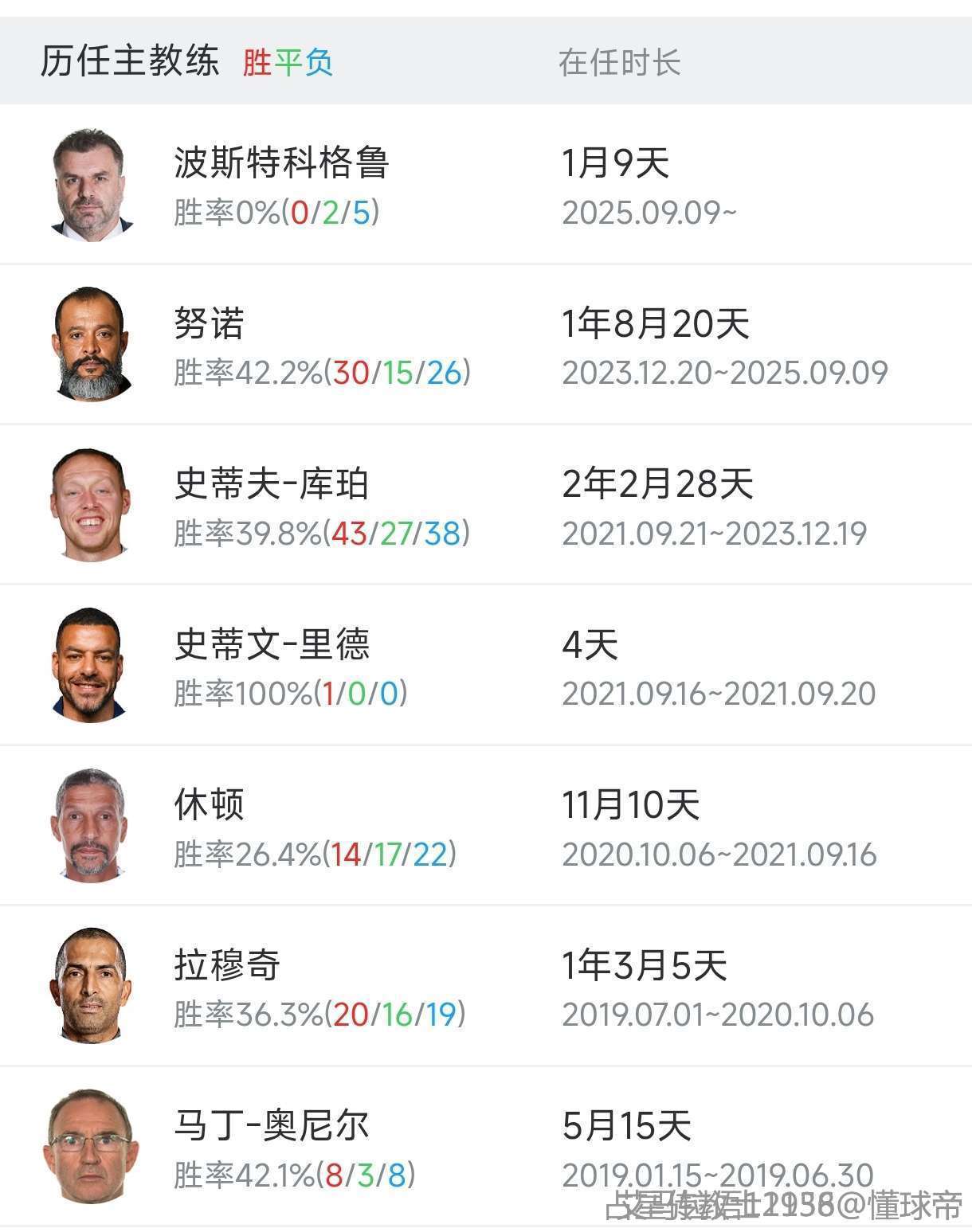This screenshot has width=972, height=1232.
Task: View 努诺's coaching record
Action: (x=209, y=324)
